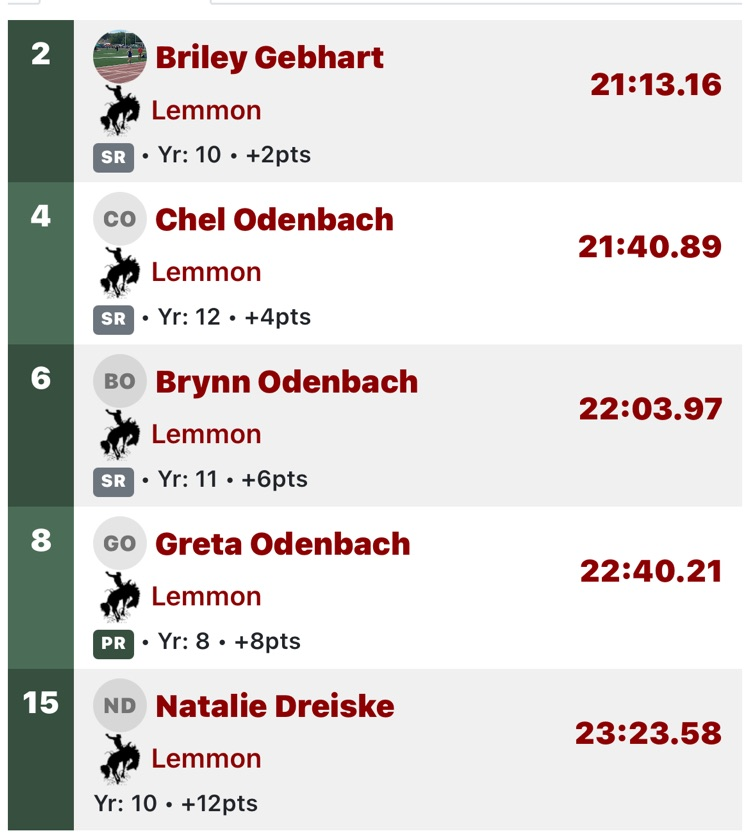Tap Brynn Odenbach's 22:03.97 result time

click(x=651, y=409)
